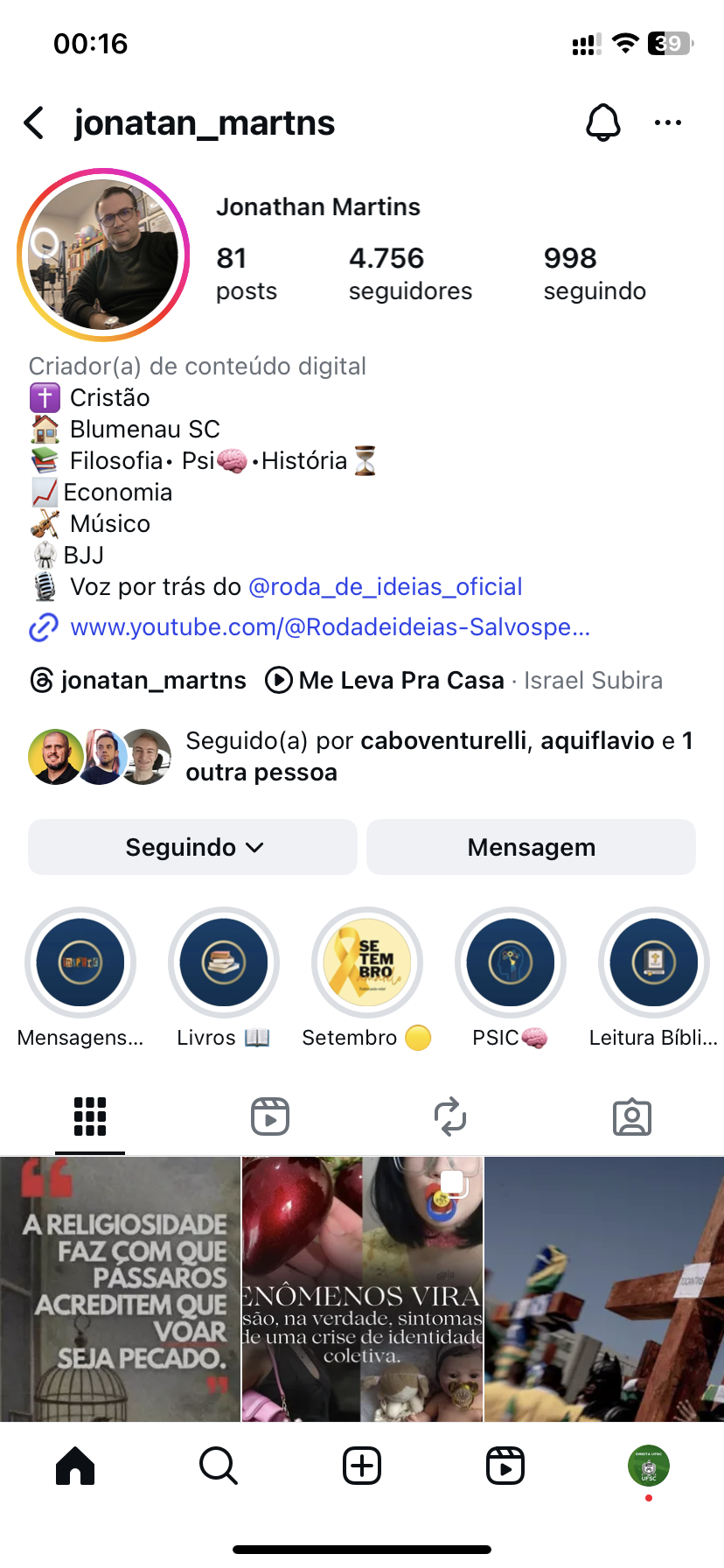Go to the home feed
Image resolution: width=724 pixels, height=1568 pixels.
pyautogui.click(x=75, y=1466)
